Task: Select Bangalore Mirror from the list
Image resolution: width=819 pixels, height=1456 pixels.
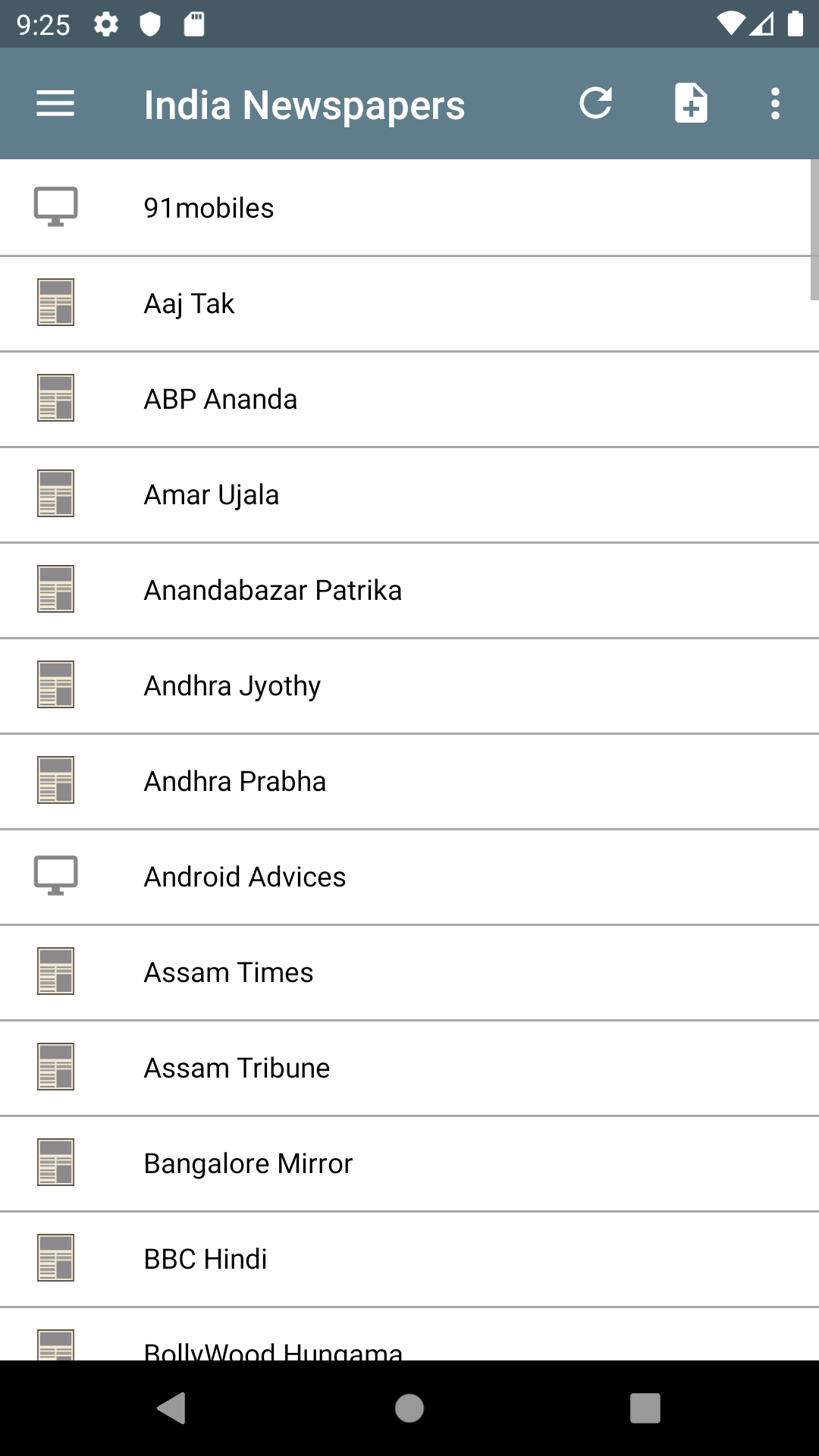Action: 409,1163
